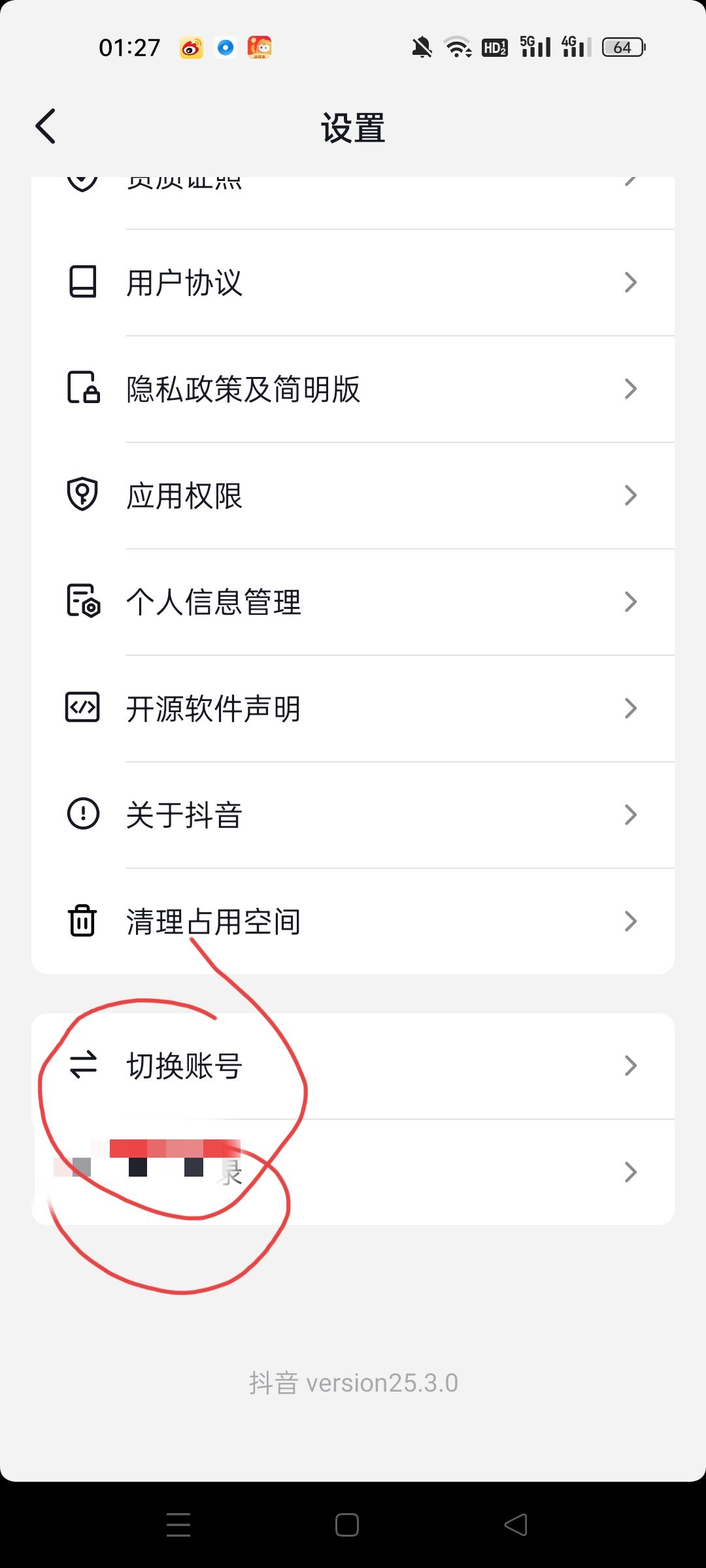Open 用户协议

tap(353, 283)
